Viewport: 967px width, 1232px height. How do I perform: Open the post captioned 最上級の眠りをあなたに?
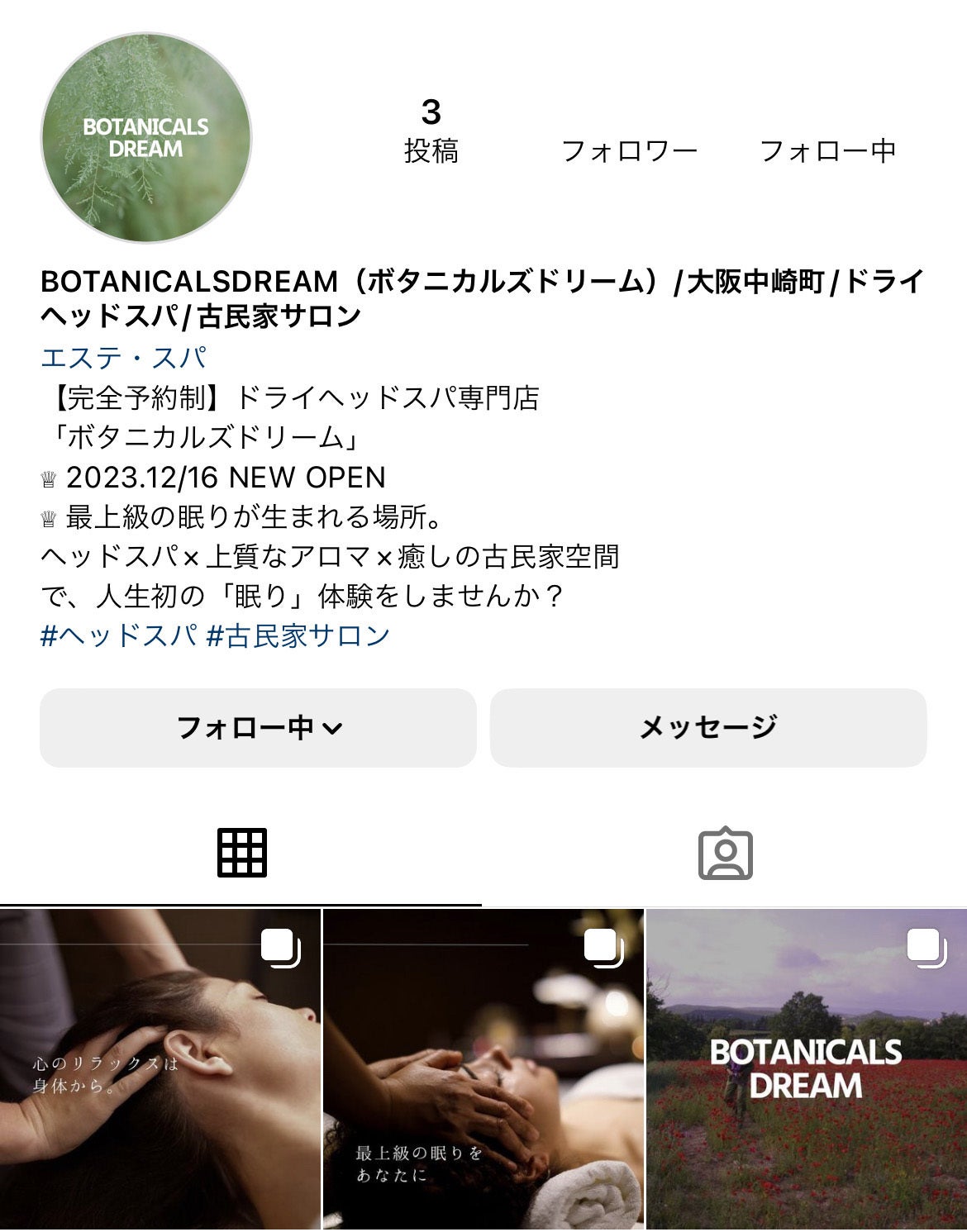coord(483,1069)
